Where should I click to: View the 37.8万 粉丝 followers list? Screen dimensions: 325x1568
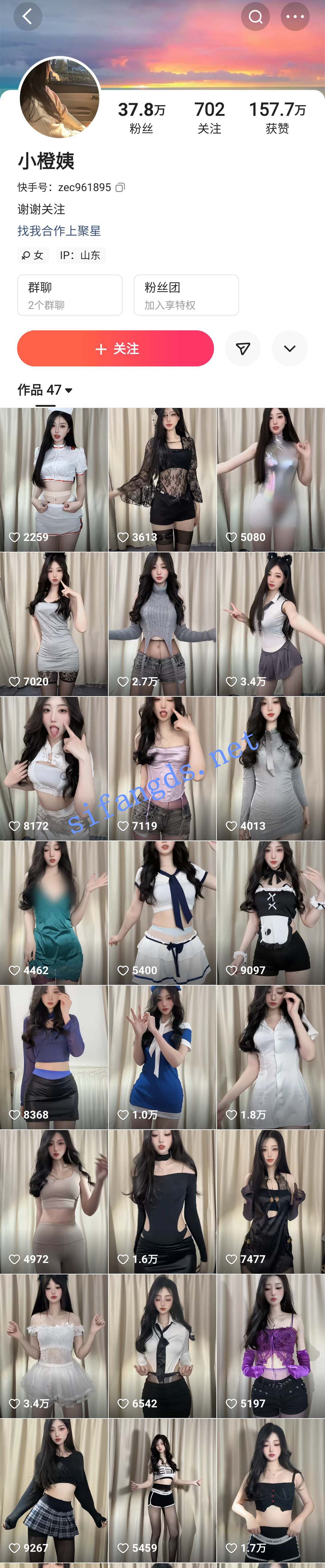click(x=141, y=117)
